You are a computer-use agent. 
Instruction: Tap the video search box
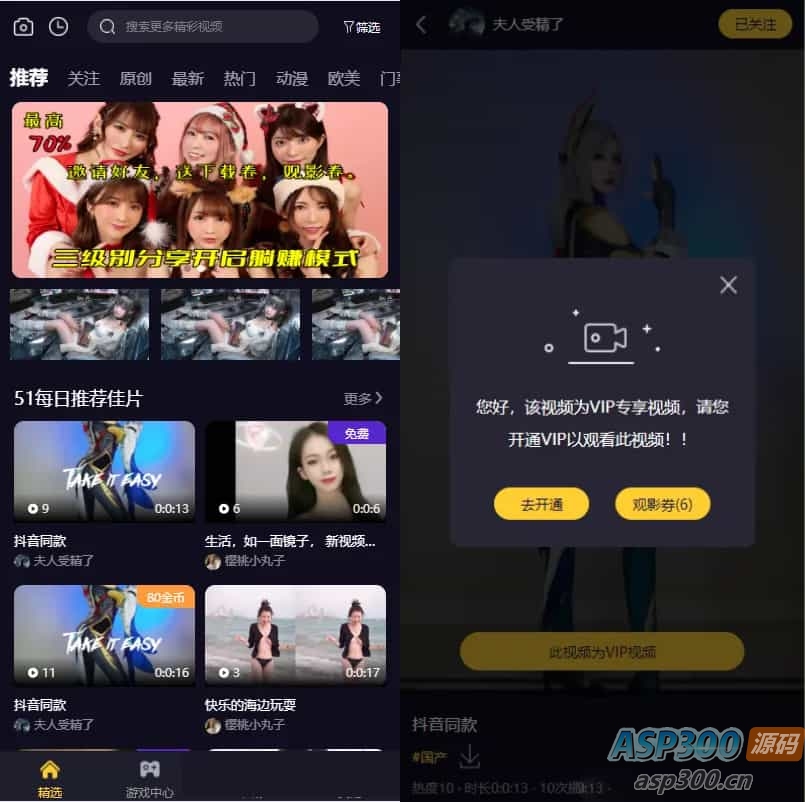(x=203, y=27)
